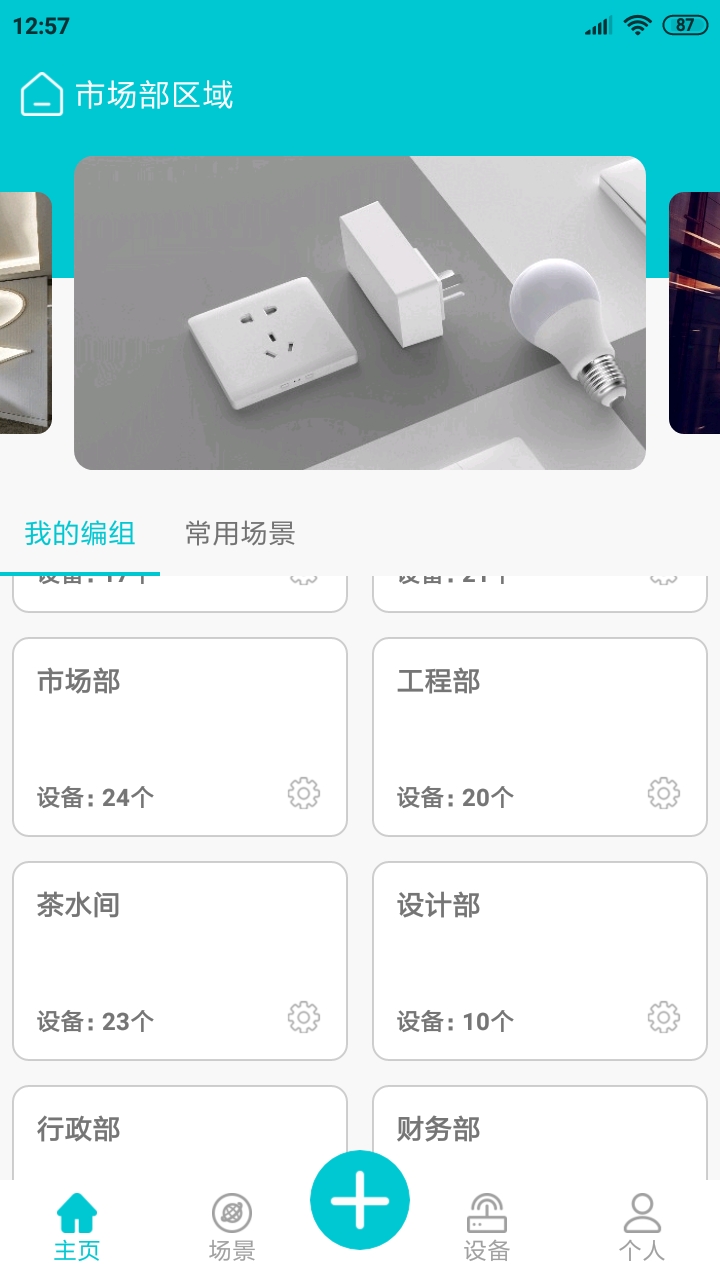Open the smart plug banner image
Screen dimensions: 720x1280
tap(360, 313)
